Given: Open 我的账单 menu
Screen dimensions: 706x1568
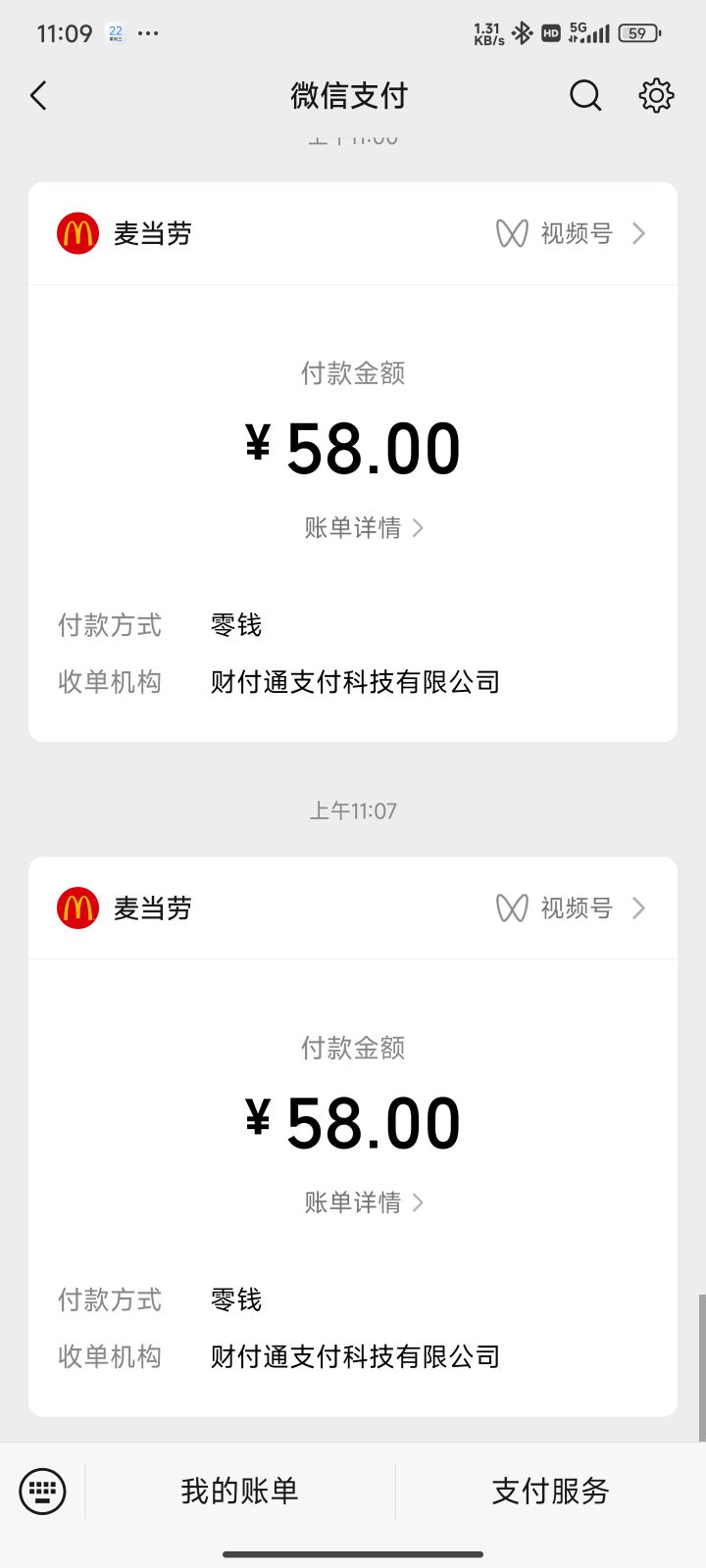Looking at the screenshot, I should click(x=239, y=1492).
